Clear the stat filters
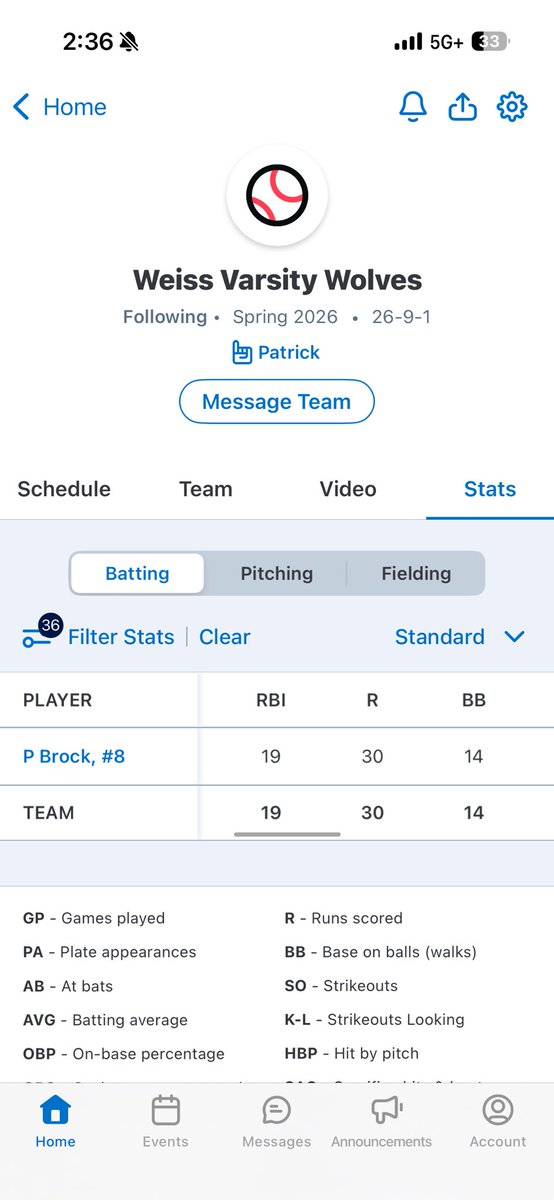 (x=225, y=637)
